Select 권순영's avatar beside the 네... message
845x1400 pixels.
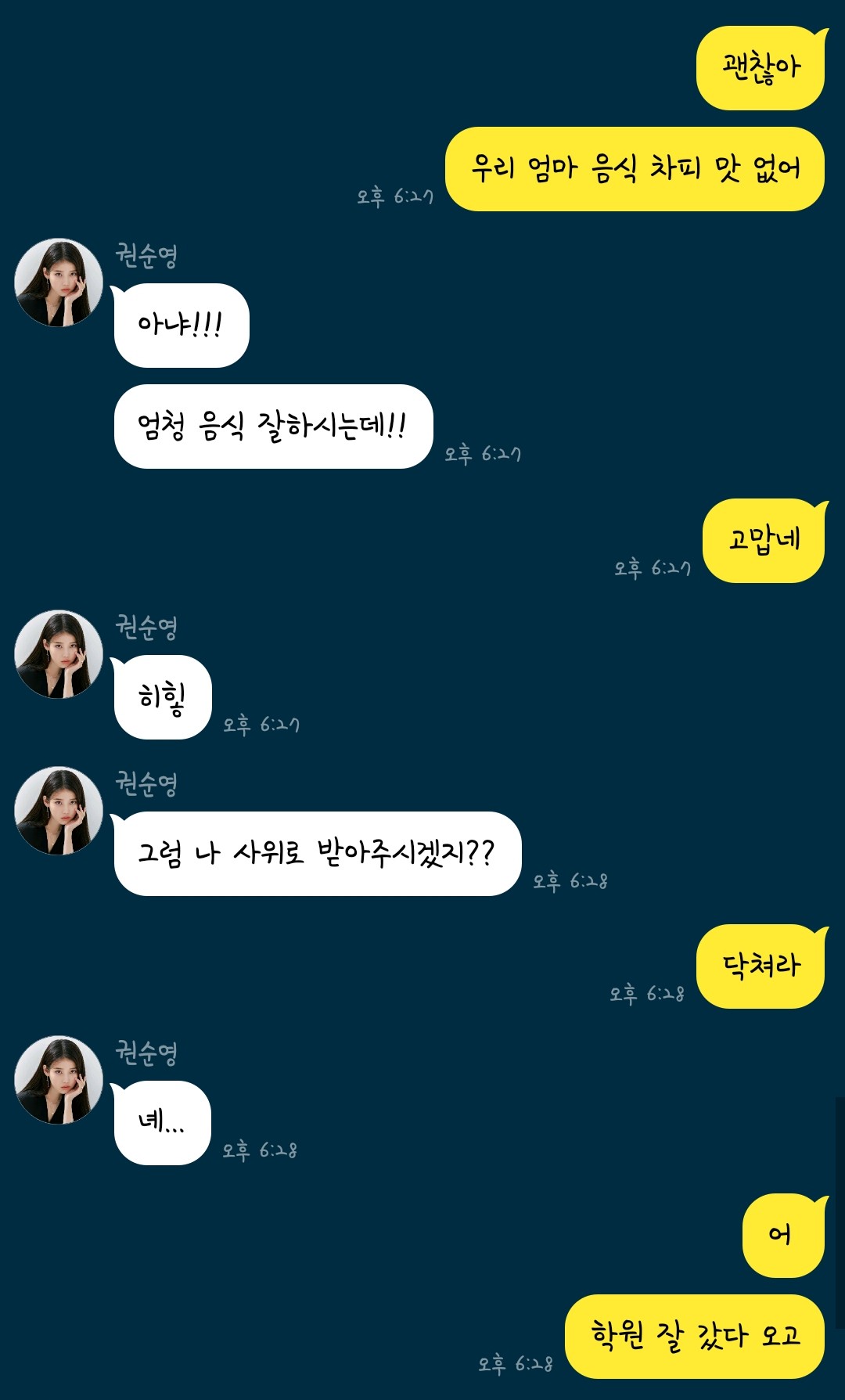click(59, 1080)
